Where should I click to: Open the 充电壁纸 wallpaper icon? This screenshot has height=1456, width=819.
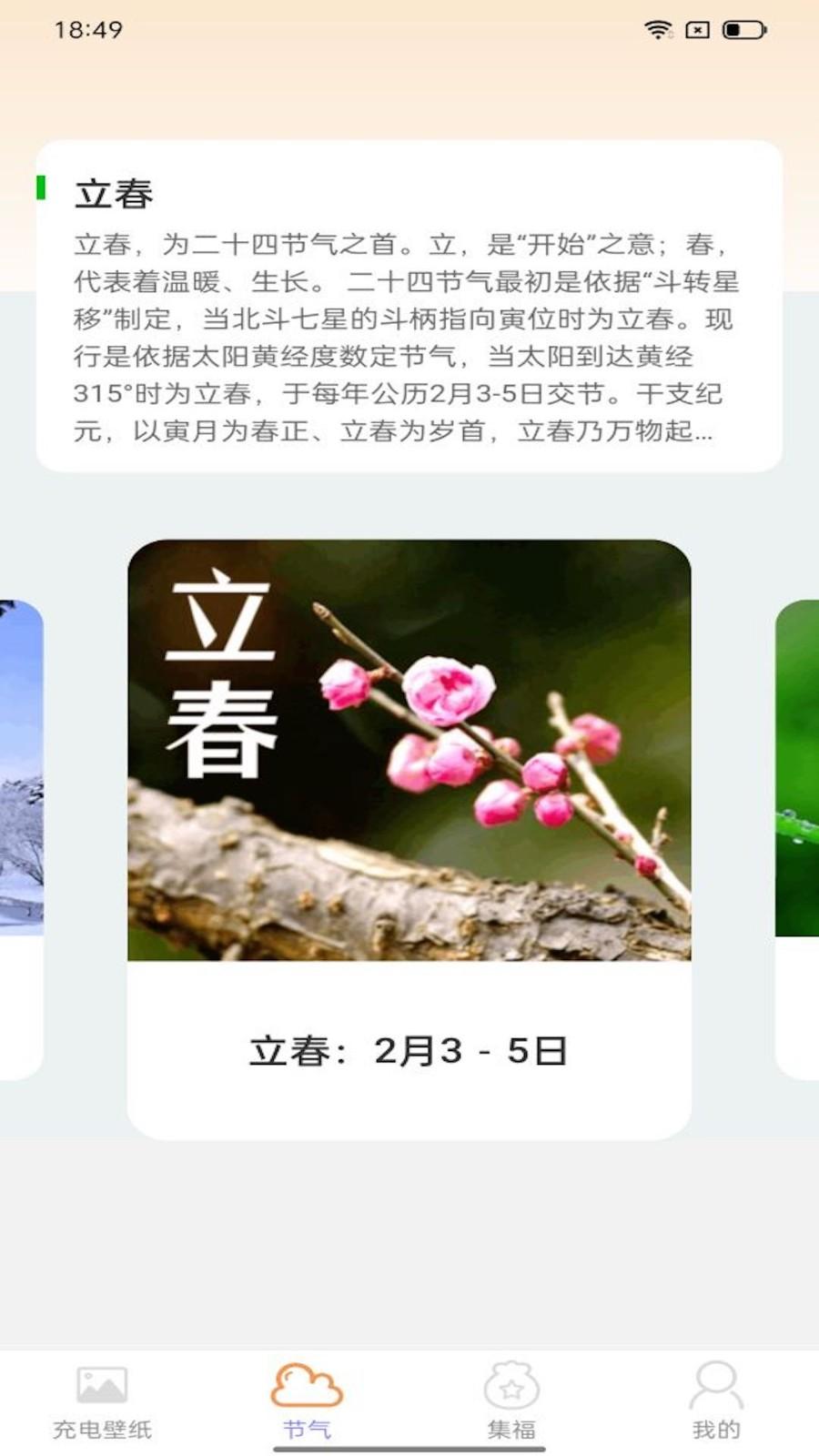tap(100, 1385)
